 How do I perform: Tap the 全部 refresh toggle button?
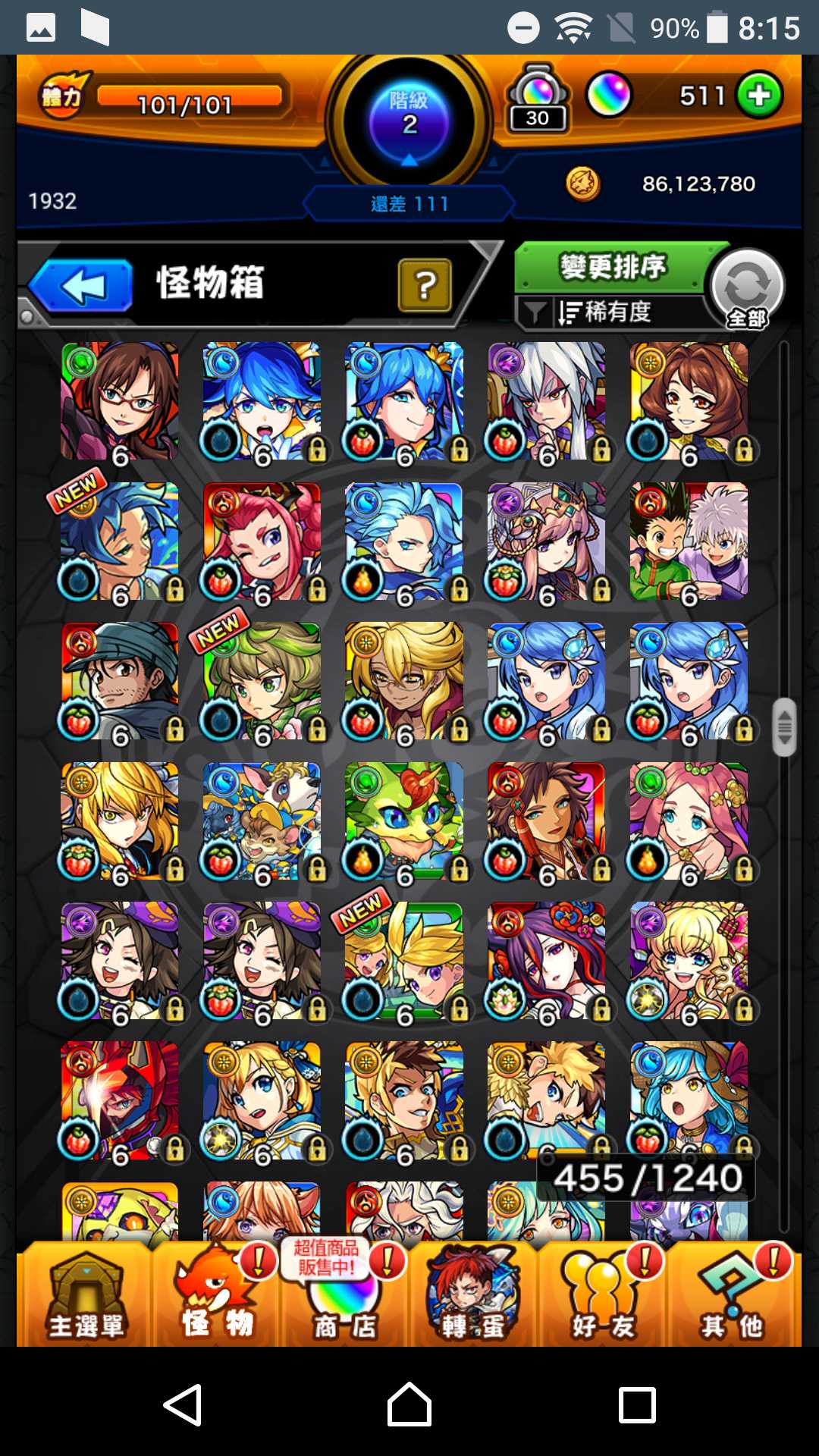[747, 288]
